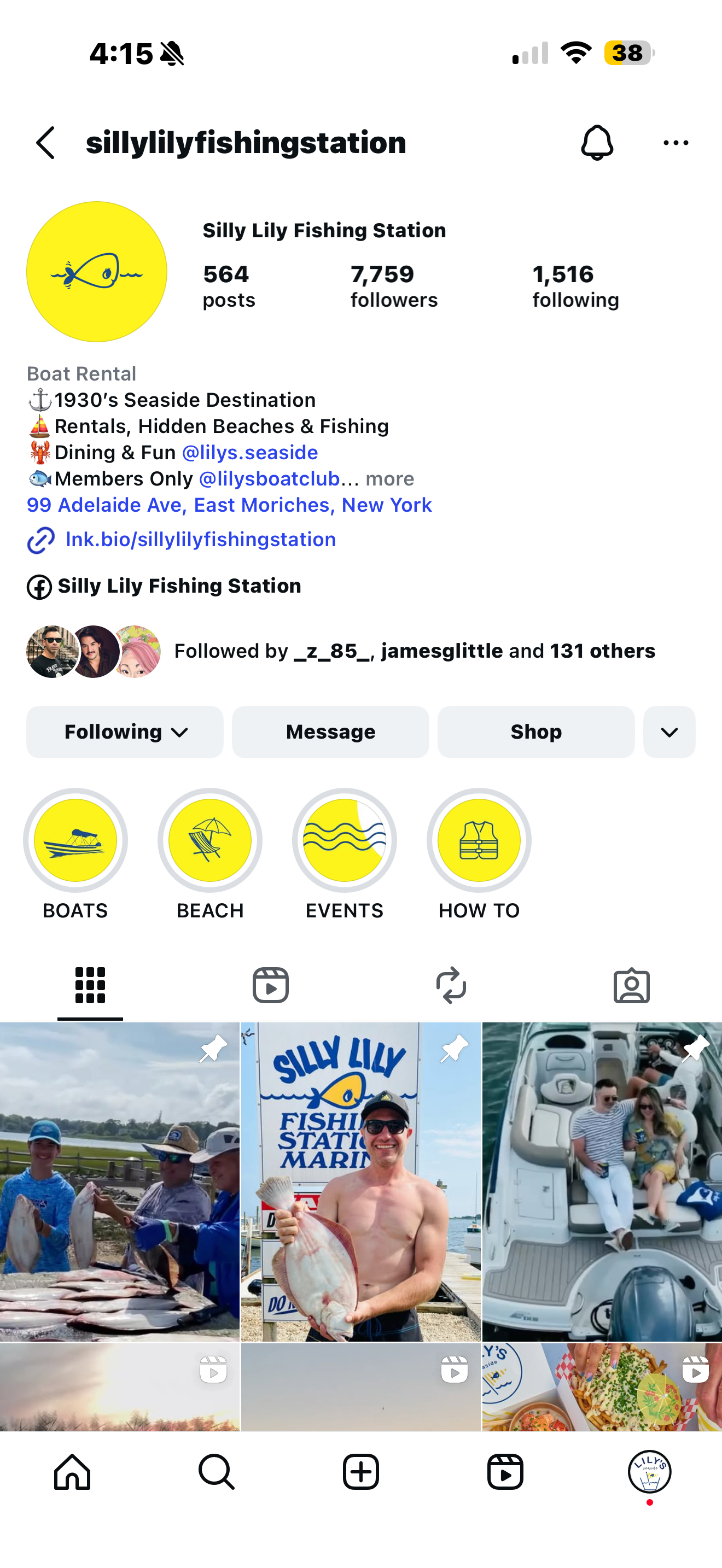Expand the bio with more
Screen dimensions: 722x1568
(389, 479)
